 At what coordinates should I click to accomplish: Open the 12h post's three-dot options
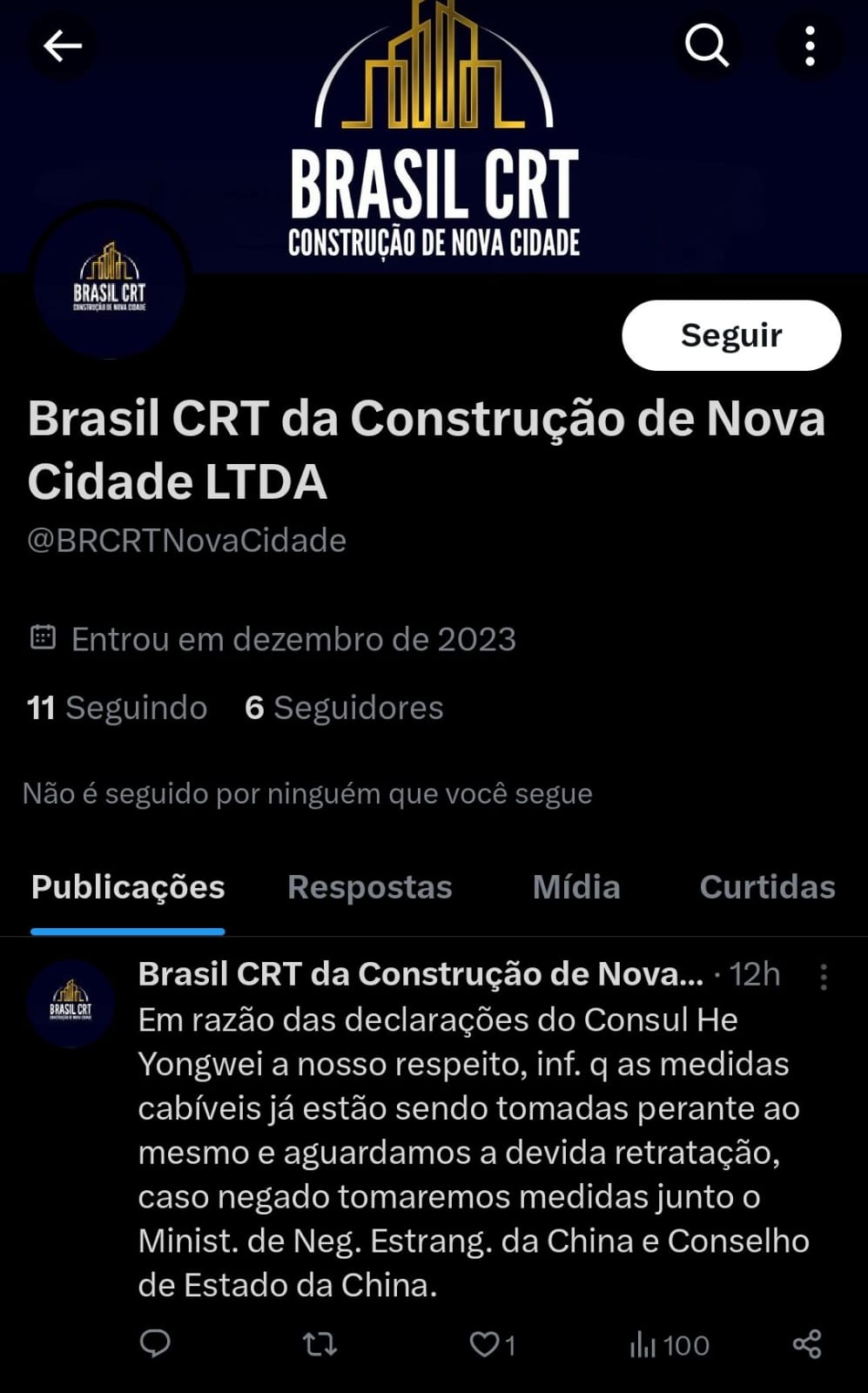[x=824, y=977]
